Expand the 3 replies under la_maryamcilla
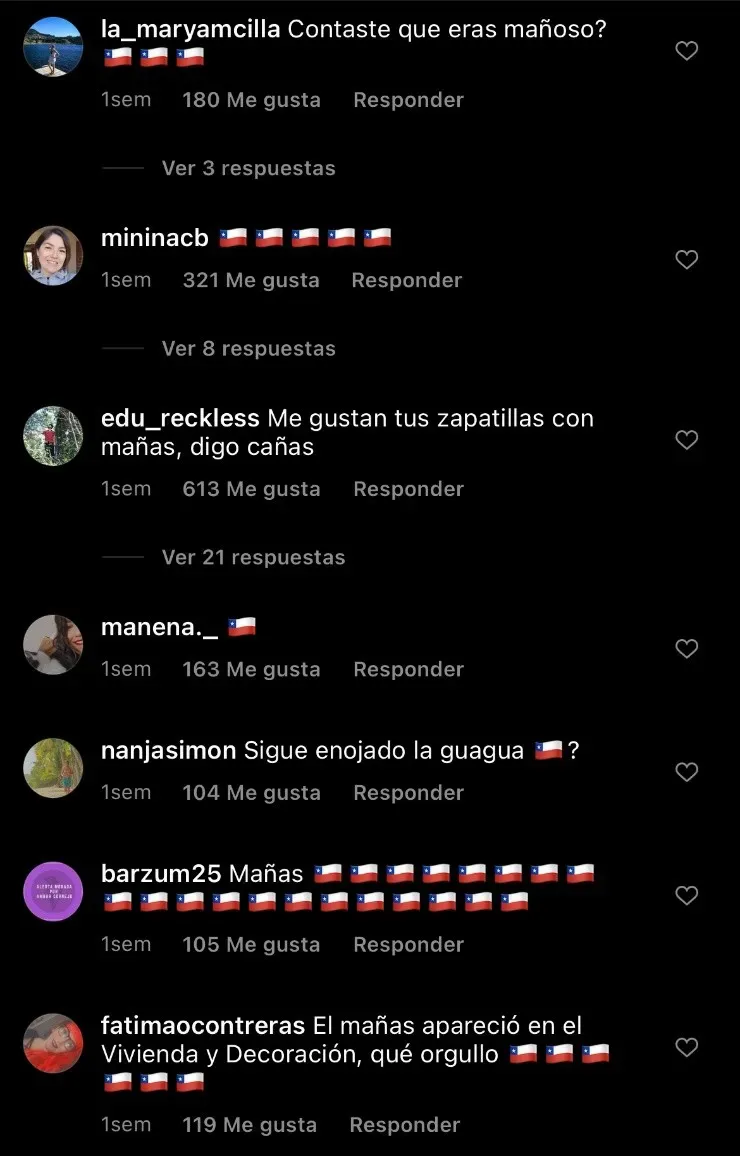The image size is (740, 1156). (248, 168)
